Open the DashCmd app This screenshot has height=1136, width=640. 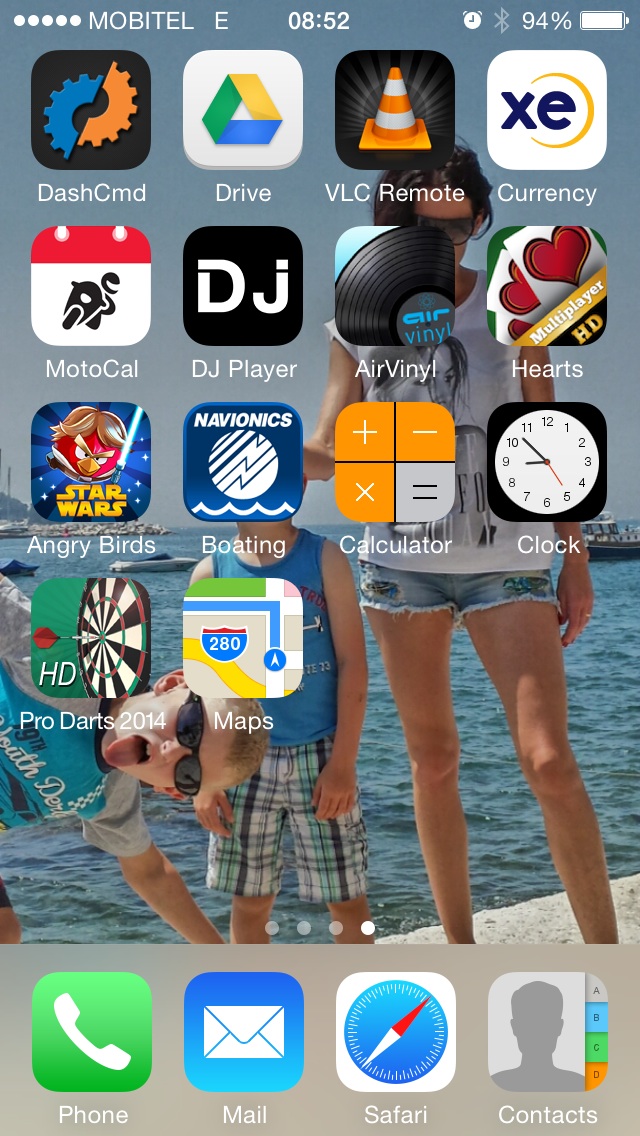(x=91, y=110)
